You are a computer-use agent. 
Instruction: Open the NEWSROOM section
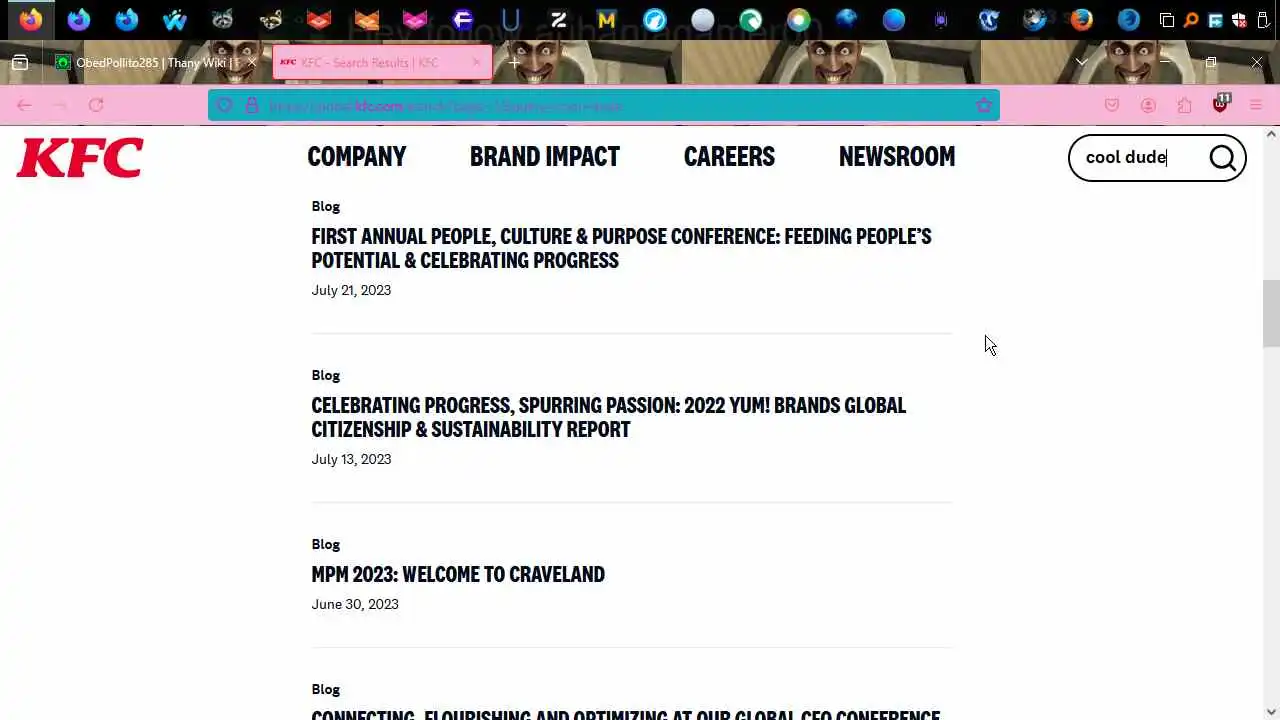pyautogui.click(x=896, y=157)
